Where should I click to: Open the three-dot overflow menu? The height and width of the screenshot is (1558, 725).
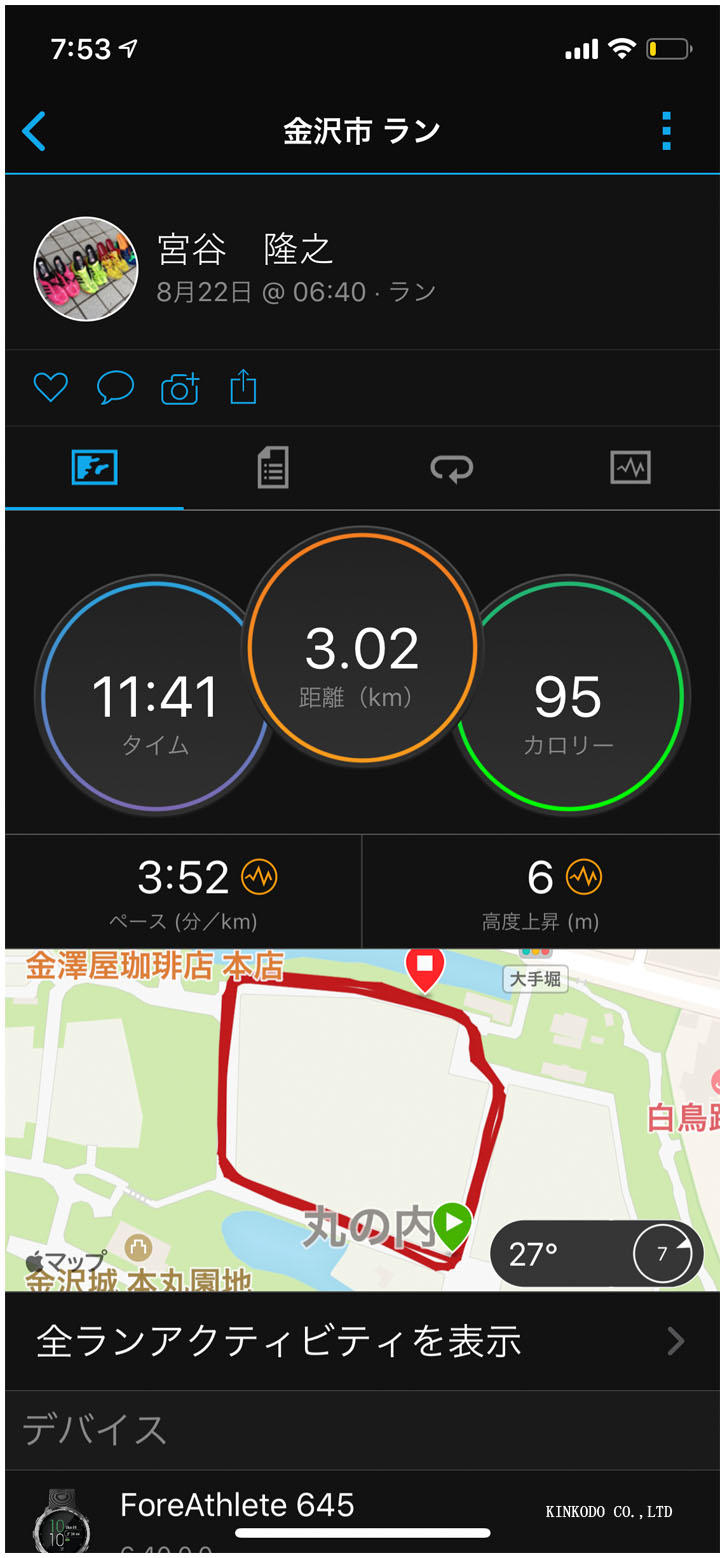pyautogui.click(x=666, y=131)
